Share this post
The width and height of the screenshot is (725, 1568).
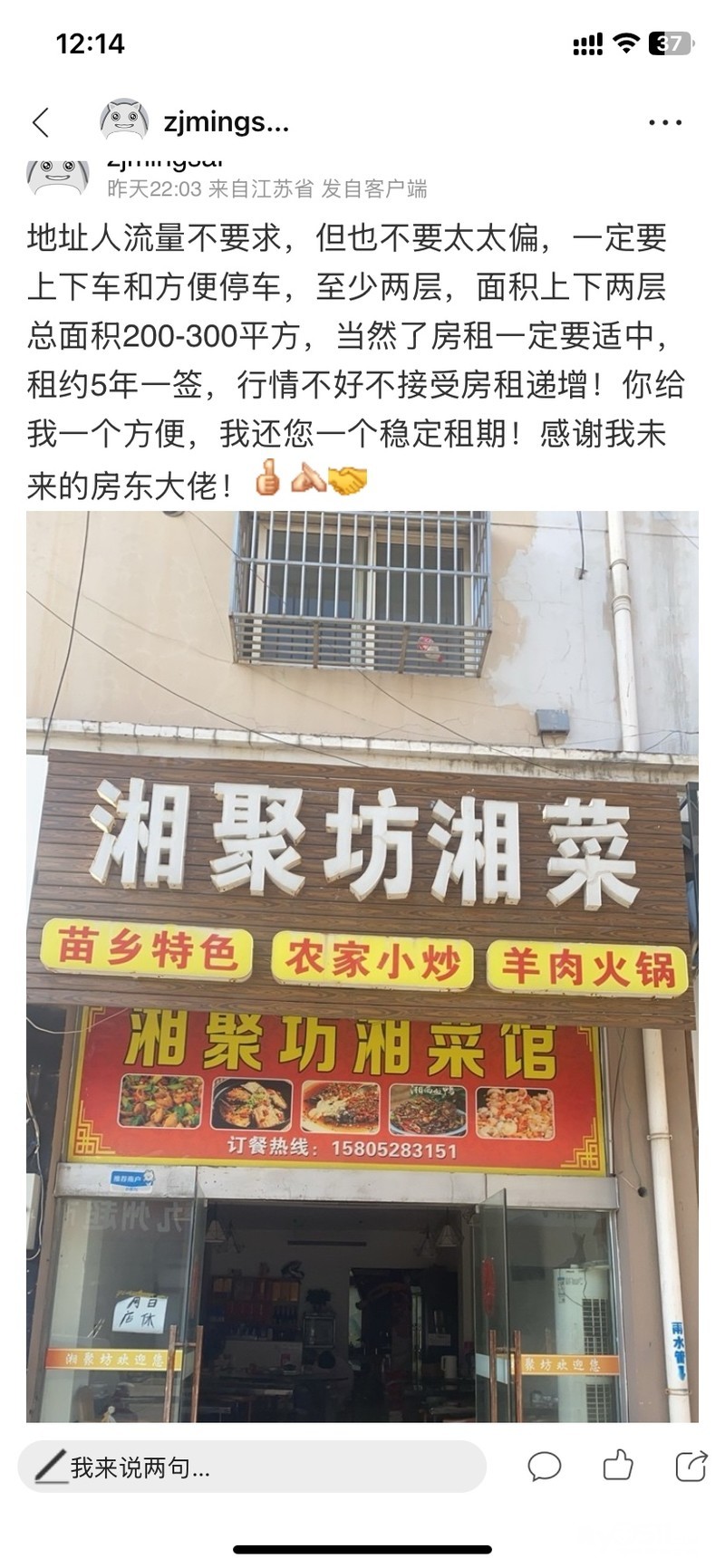[x=691, y=1466]
